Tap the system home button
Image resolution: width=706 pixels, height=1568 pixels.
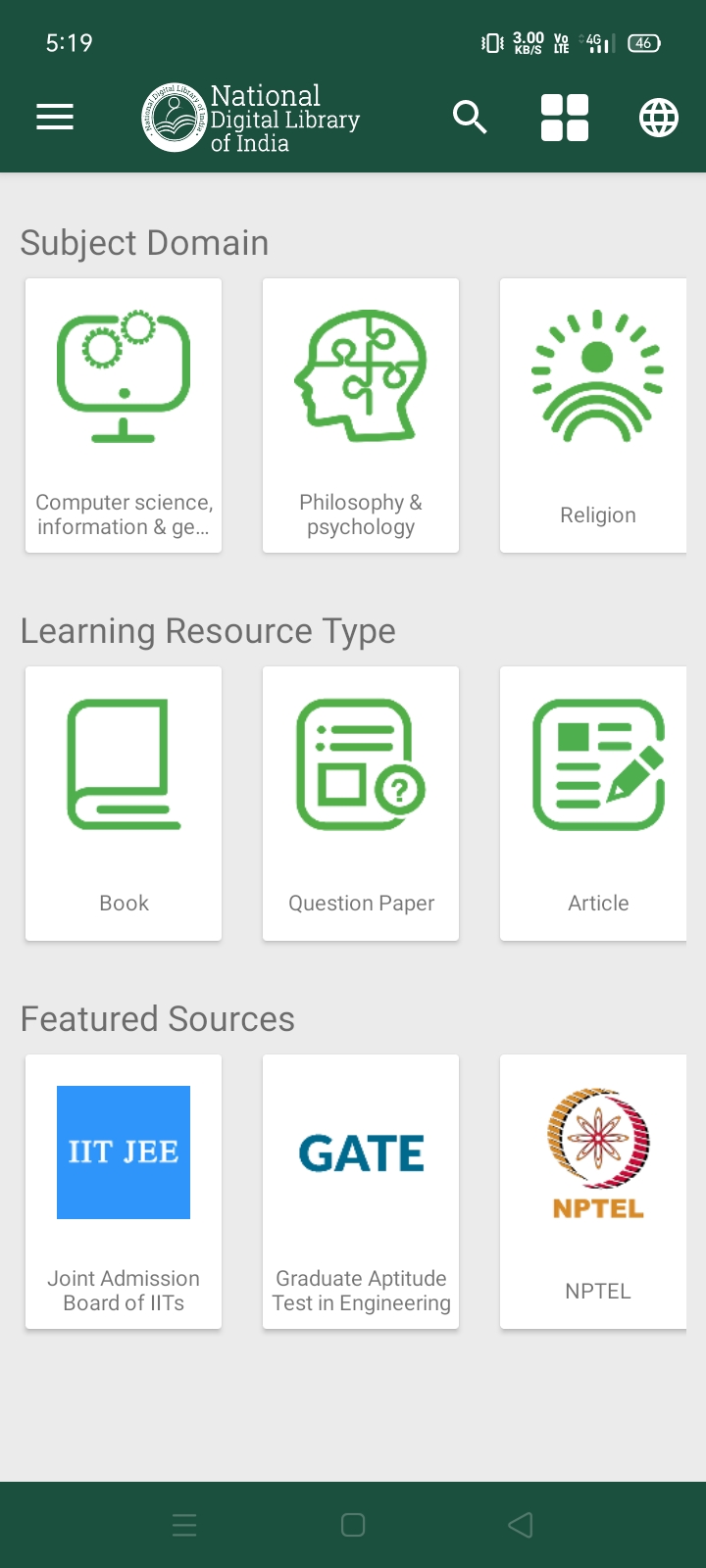point(353,1525)
